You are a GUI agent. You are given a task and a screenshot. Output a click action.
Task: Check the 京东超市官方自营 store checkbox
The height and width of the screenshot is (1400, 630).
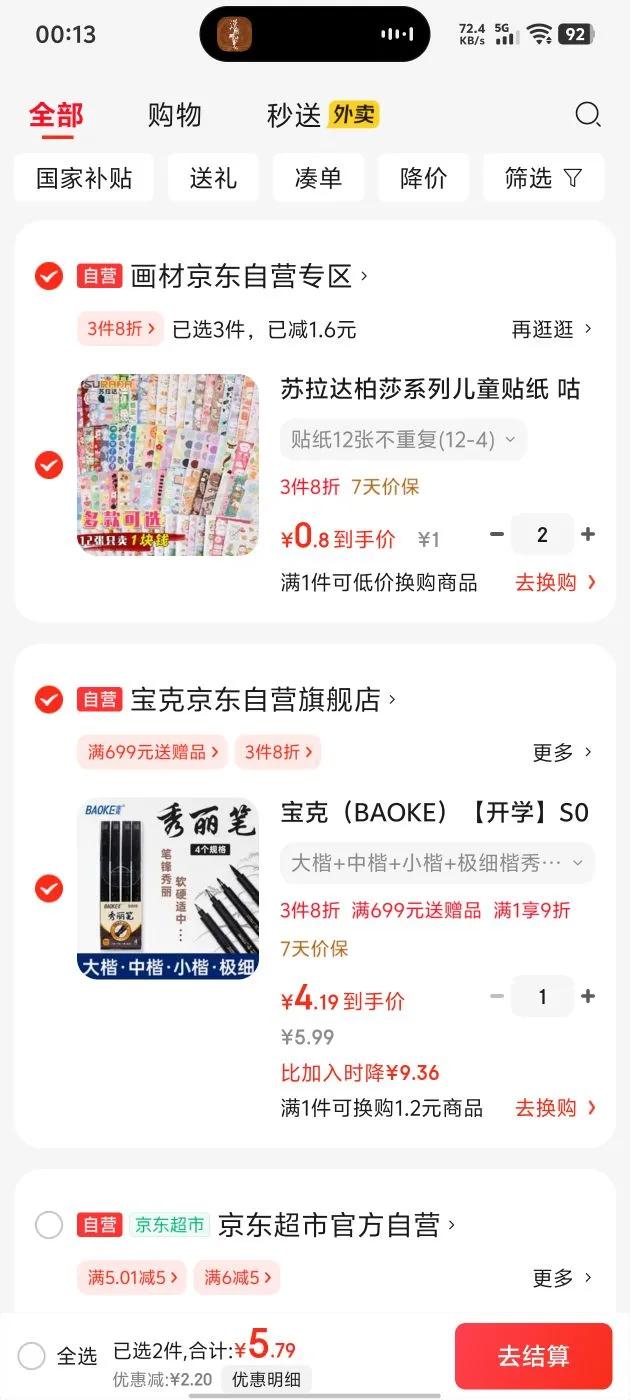(49, 1225)
